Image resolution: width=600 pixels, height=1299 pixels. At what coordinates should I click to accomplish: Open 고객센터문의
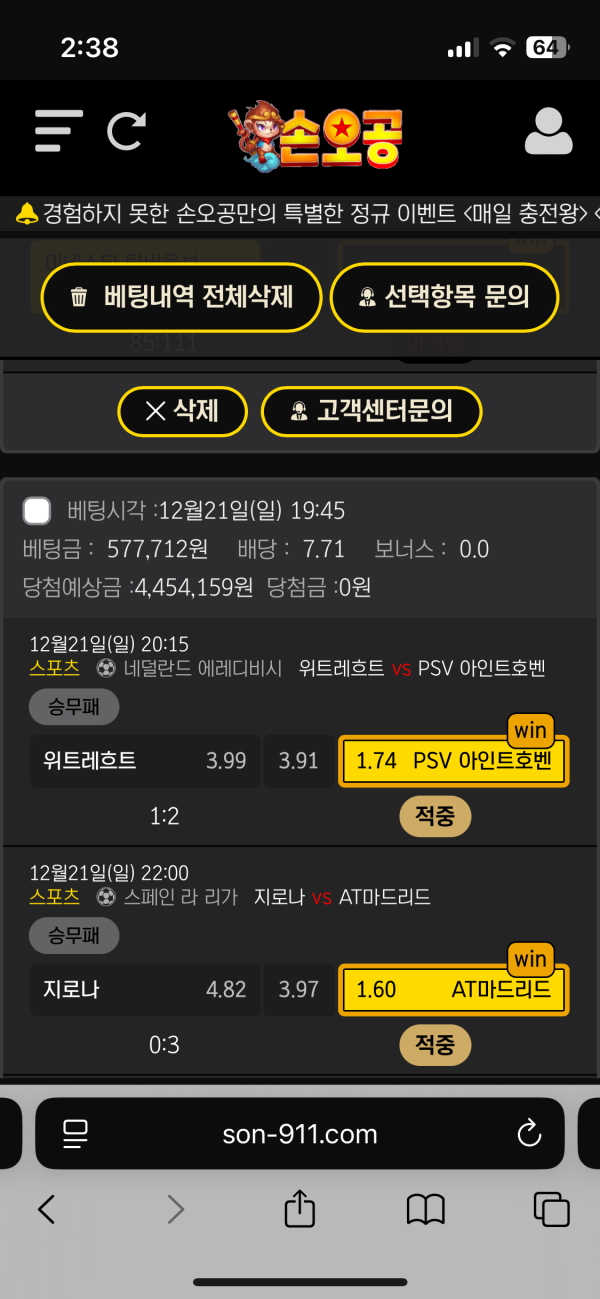pos(371,411)
